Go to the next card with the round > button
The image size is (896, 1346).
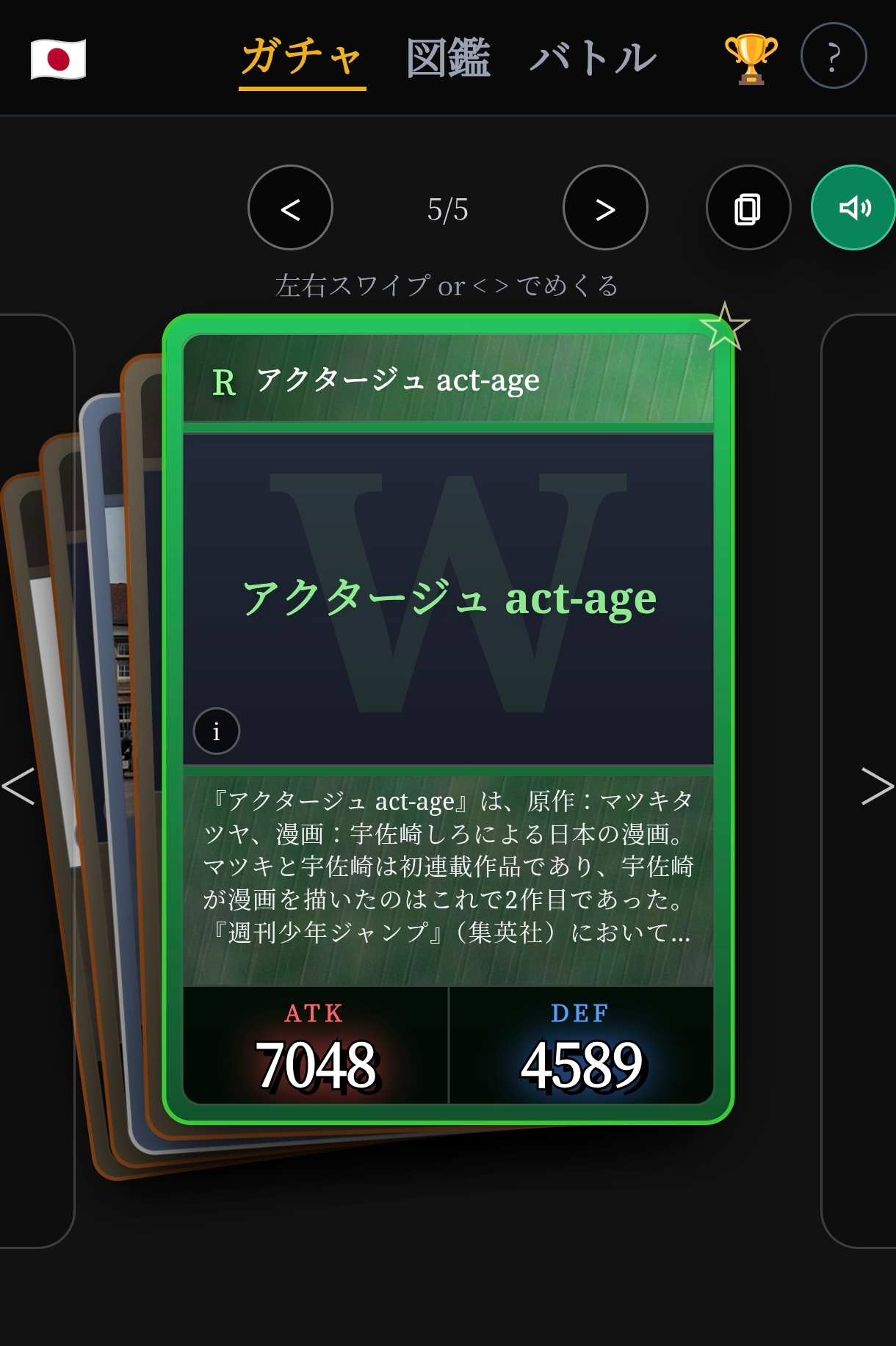click(x=605, y=209)
